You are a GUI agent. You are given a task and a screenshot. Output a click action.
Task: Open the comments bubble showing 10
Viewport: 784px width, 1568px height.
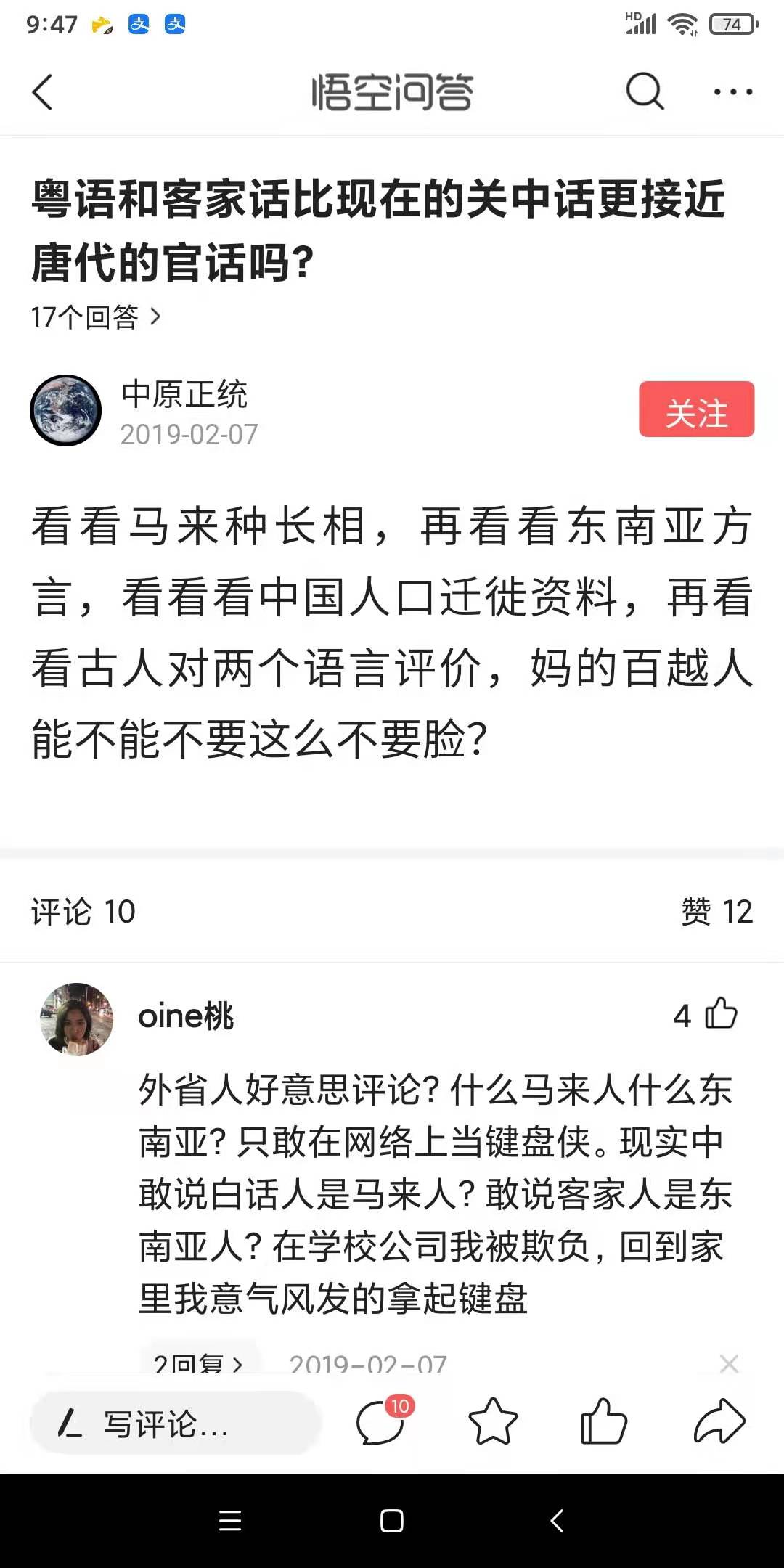[381, 1423]
